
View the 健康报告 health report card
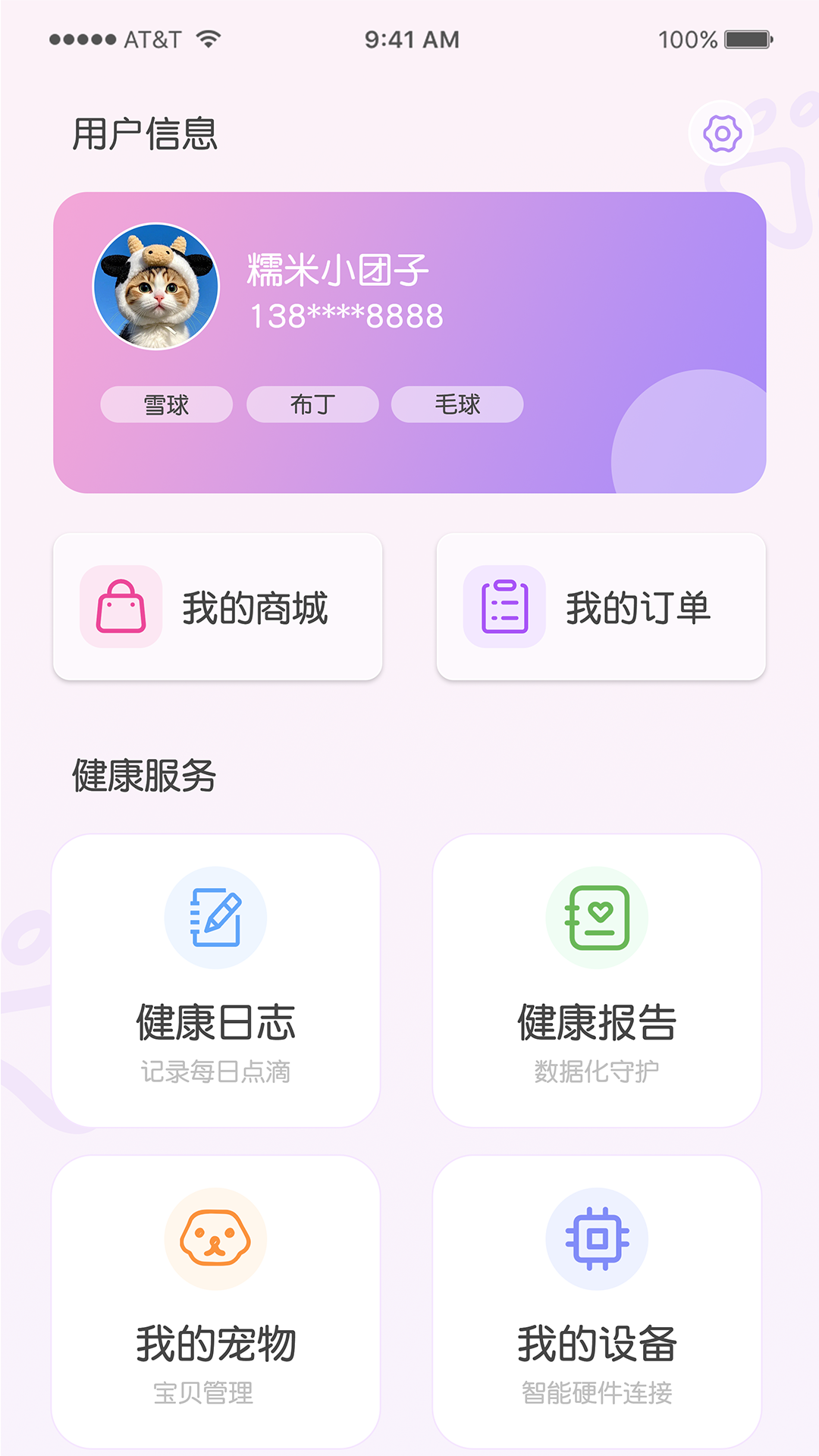[597, 980]
